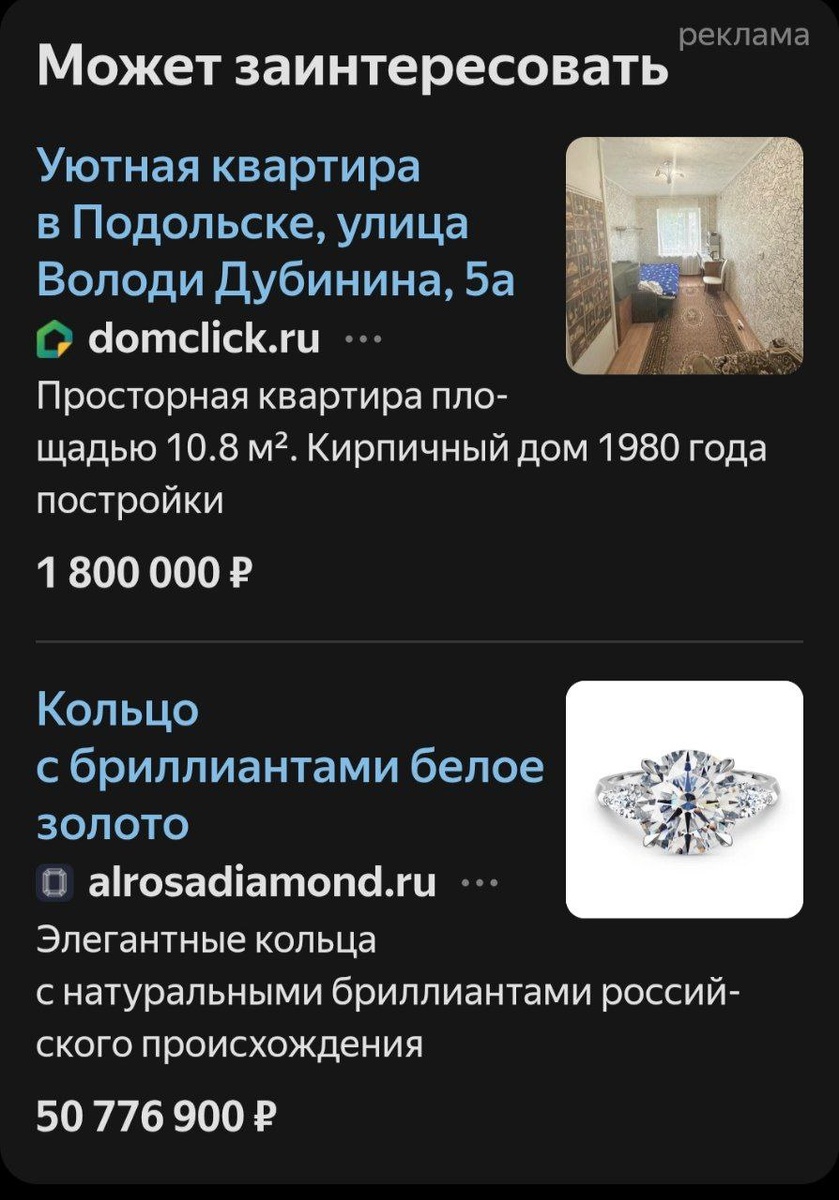
Task: Go to alrosadiamond.ru from the ring ad
Action: [x=262, y=883]
